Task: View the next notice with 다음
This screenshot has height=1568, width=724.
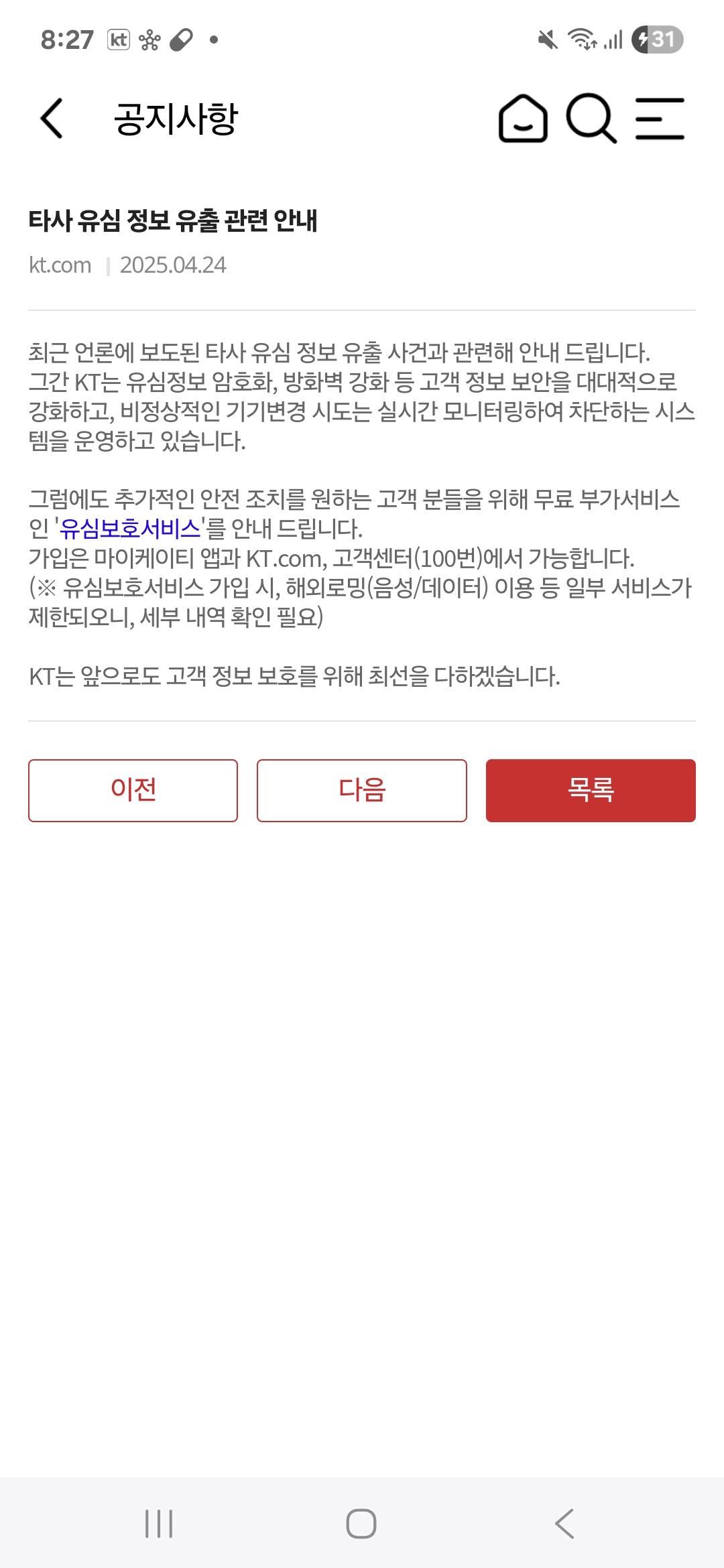Action: [361, 790]
